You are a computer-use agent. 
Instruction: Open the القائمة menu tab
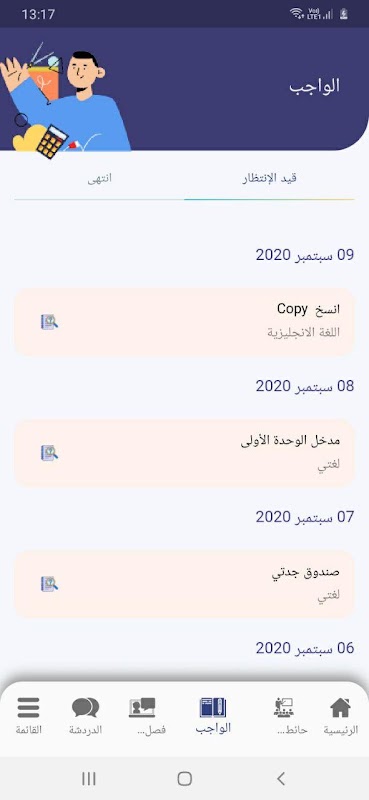(29, 716)
